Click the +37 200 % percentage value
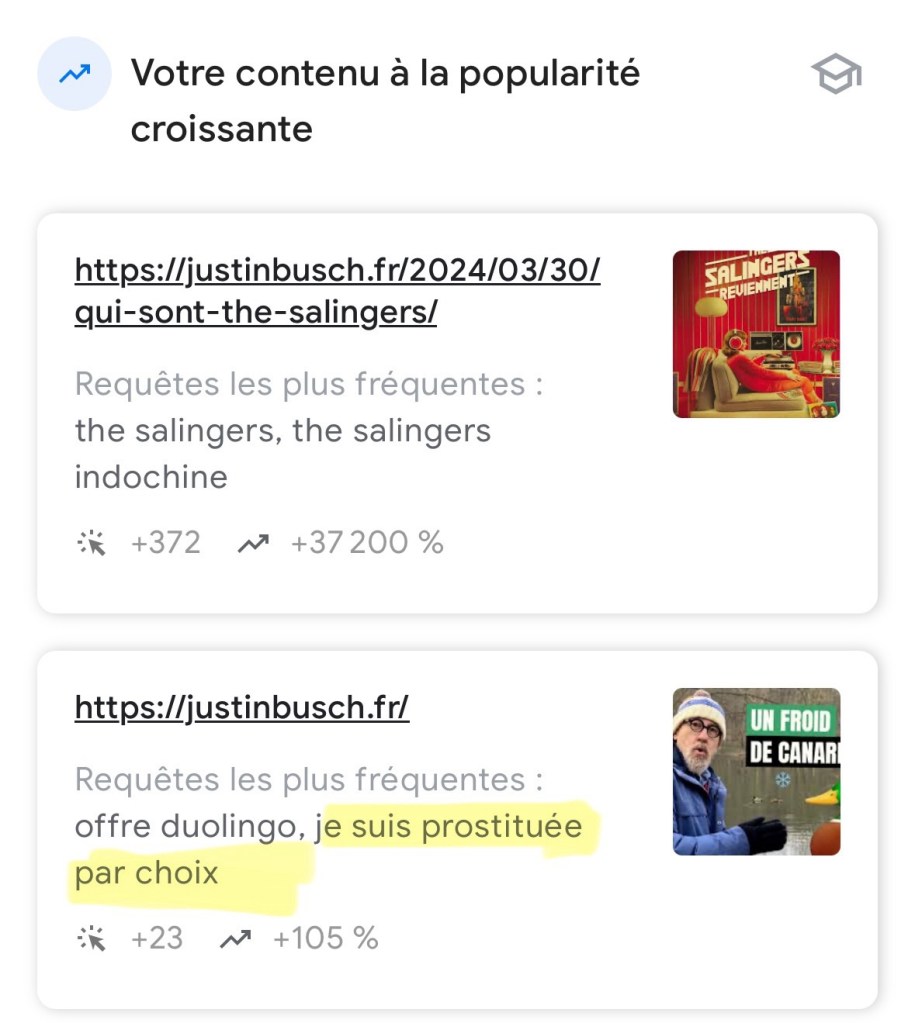Image resolution: width=915 pixels, height=1023 pixels. [368, 542]
